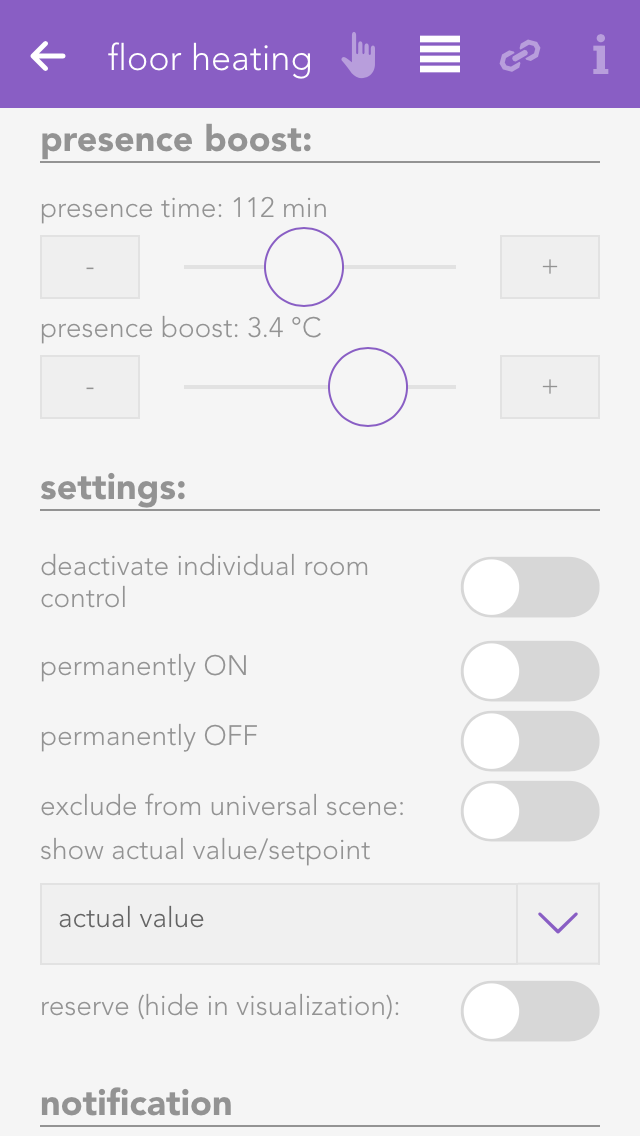Expand the actual value dropdown

[x=558, y=923]
